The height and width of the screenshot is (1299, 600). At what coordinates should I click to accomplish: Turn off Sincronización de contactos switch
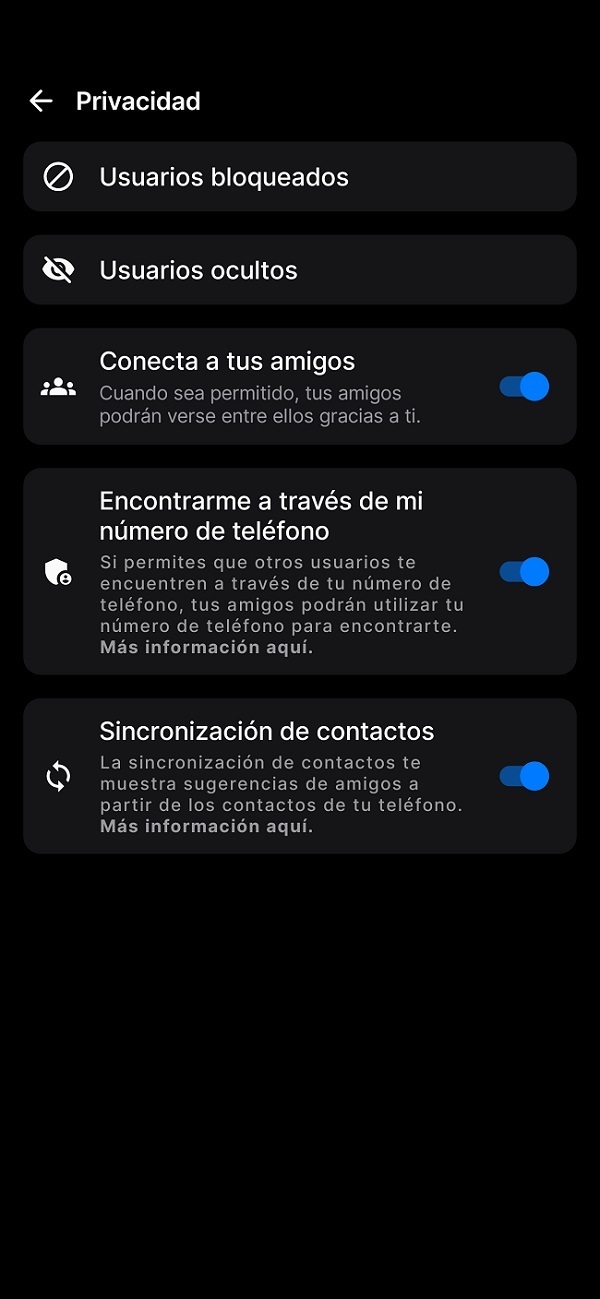coord(524,776)
